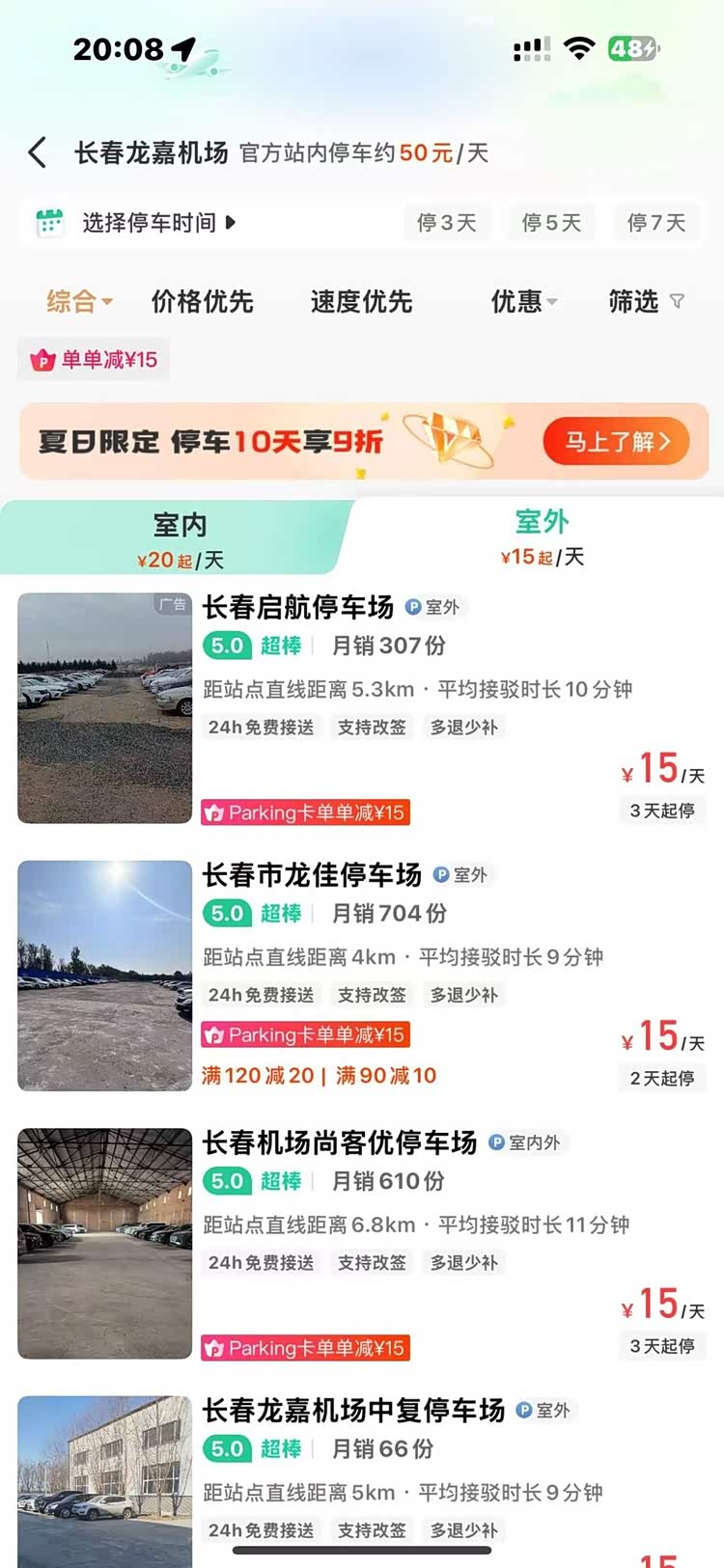
Task: Expand the 优惠 dropdown
Action: (x=523, y=302)
